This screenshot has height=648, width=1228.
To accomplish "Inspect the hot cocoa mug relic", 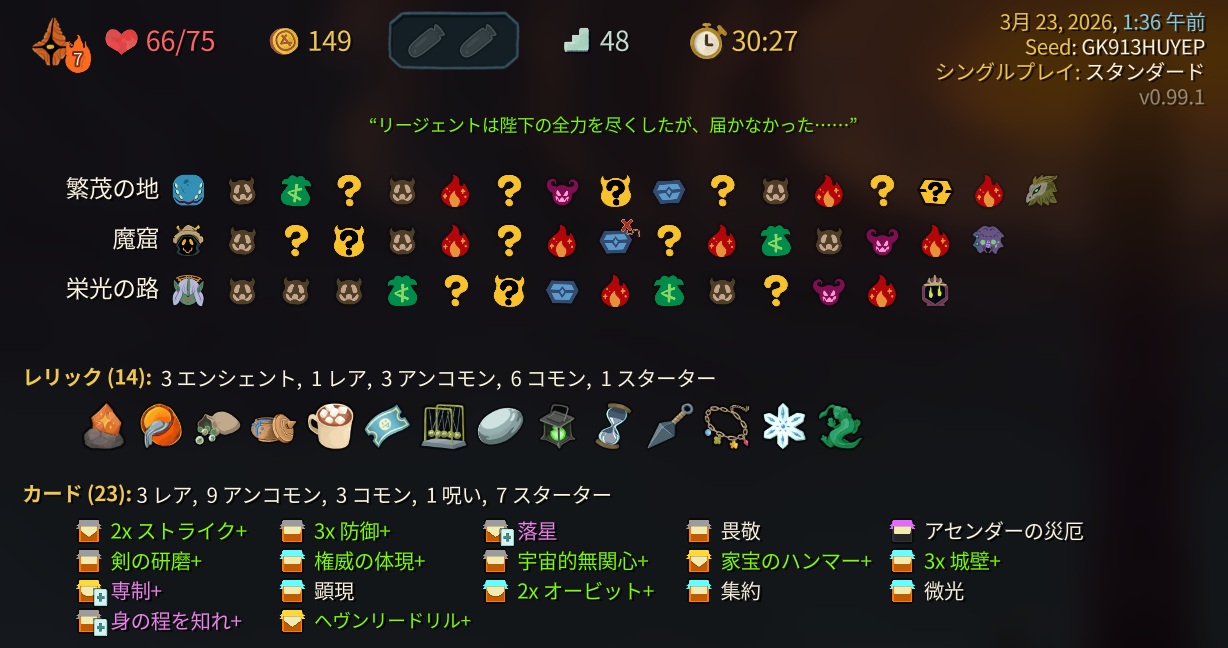I will click(331, 426).
